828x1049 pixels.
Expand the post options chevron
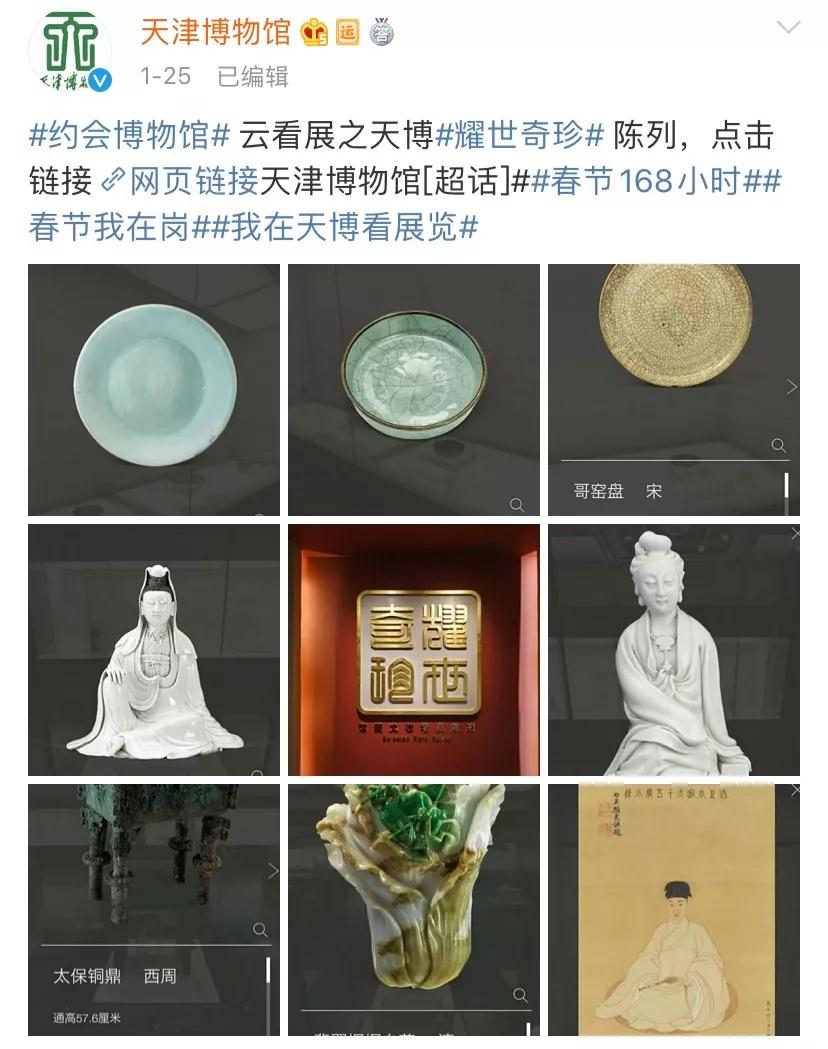pos(789,28)
